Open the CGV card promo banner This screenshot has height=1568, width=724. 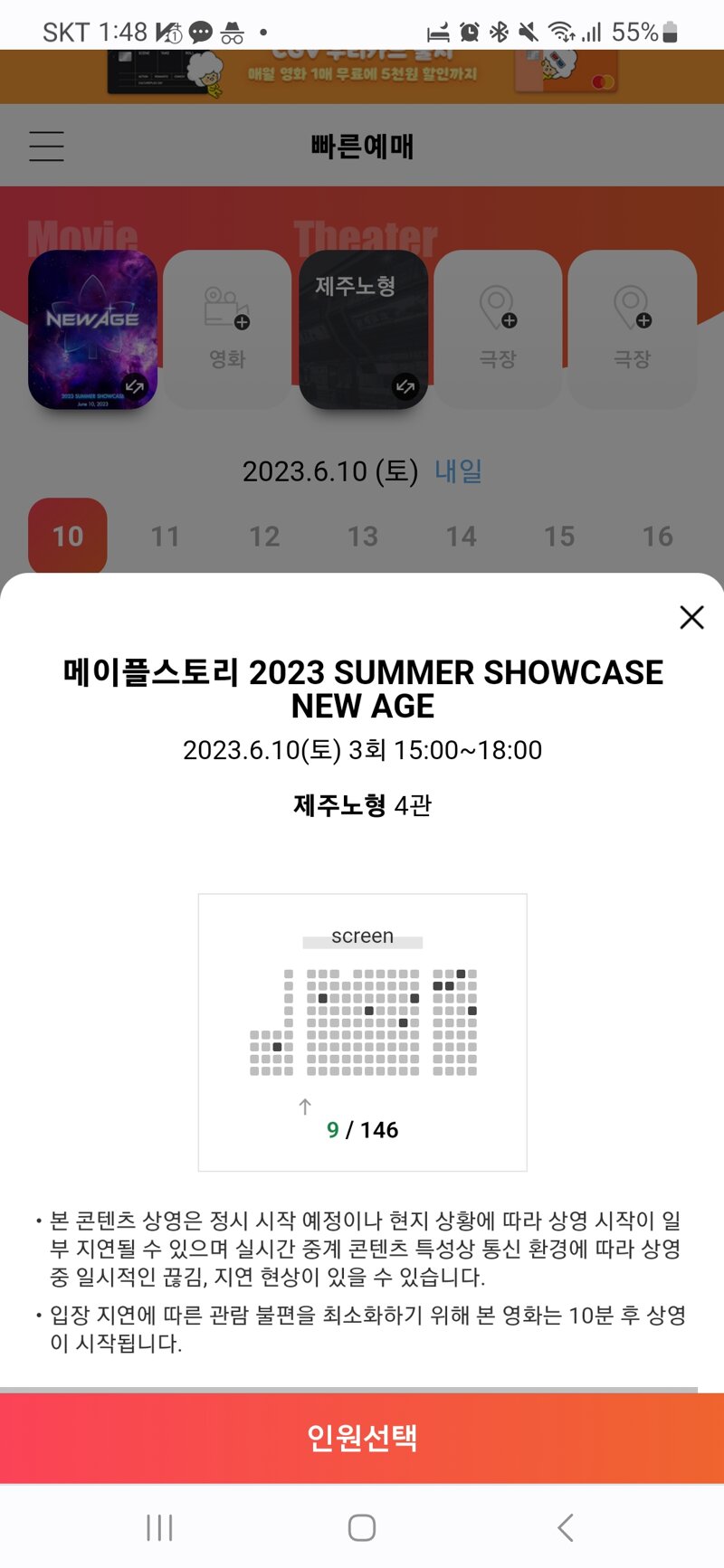pyautogui.click(x=362, y=75)
